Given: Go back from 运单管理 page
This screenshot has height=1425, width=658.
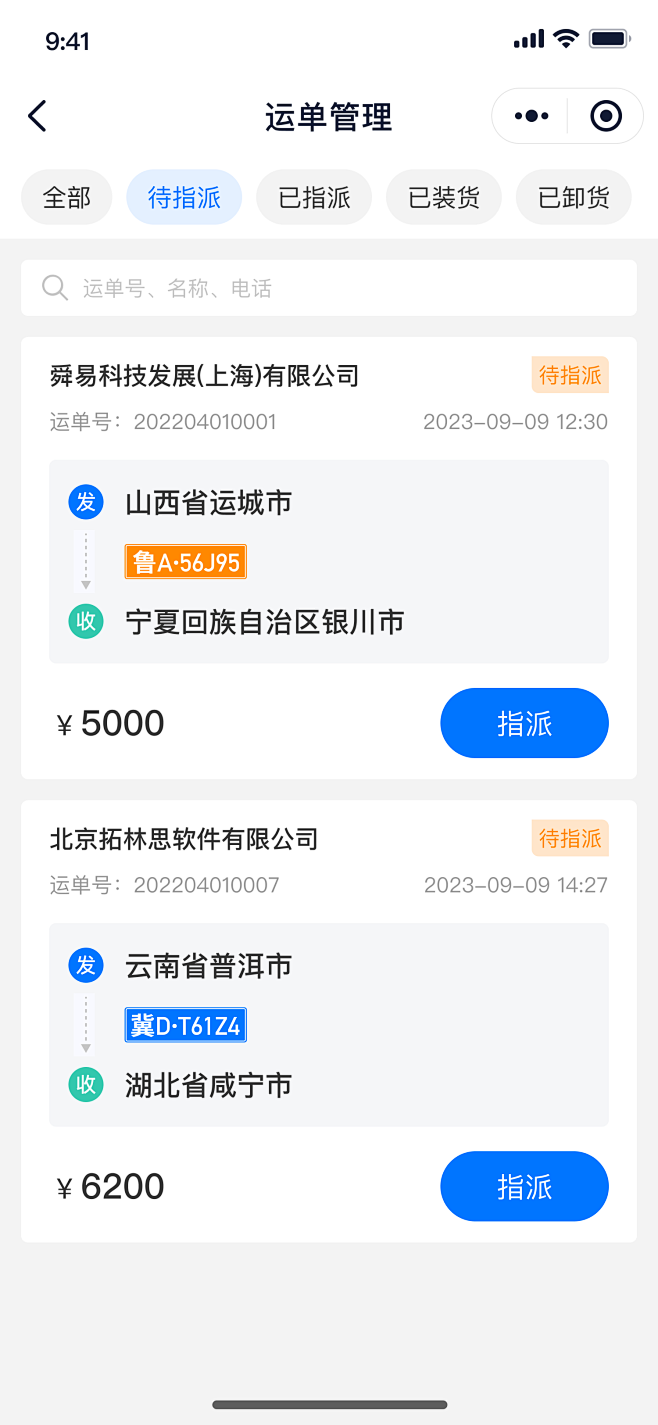Looking at the screenshot, I should click(x=37, y=116).
